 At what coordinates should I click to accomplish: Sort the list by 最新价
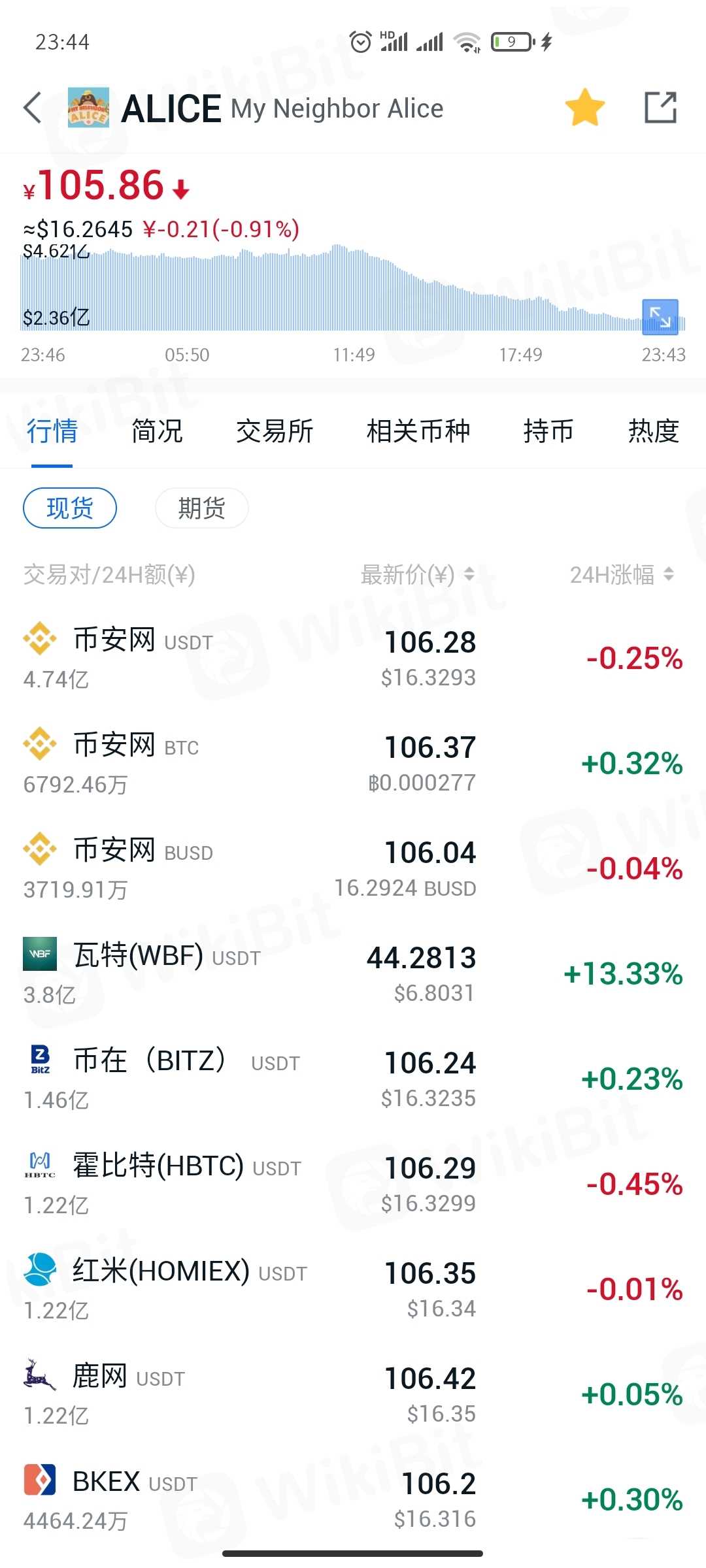click(x=417, y=575)
